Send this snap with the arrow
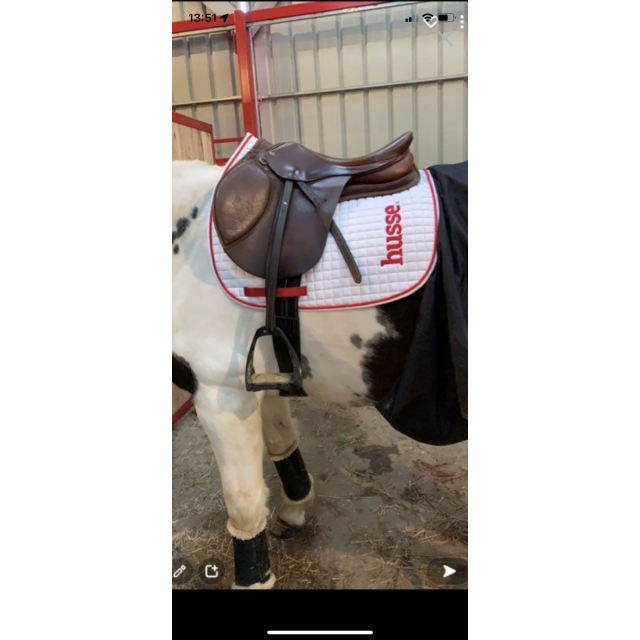The width and height of the screenshot is (640, 640). click(x=448, y=571)
